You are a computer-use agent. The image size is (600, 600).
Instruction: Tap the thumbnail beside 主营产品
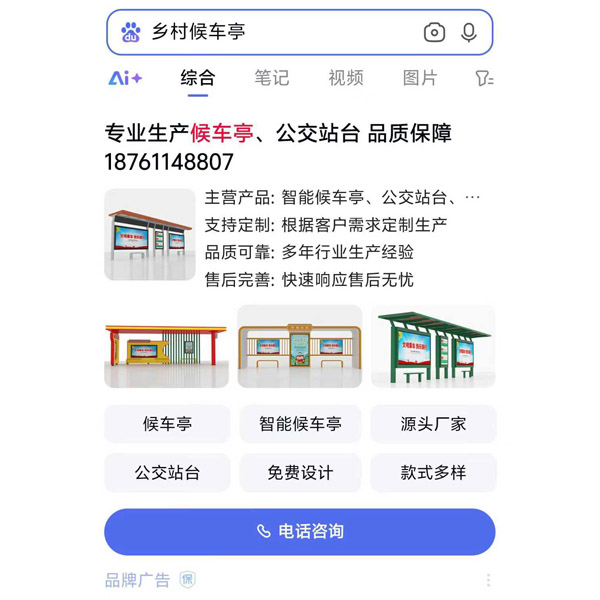pos(150,235)
